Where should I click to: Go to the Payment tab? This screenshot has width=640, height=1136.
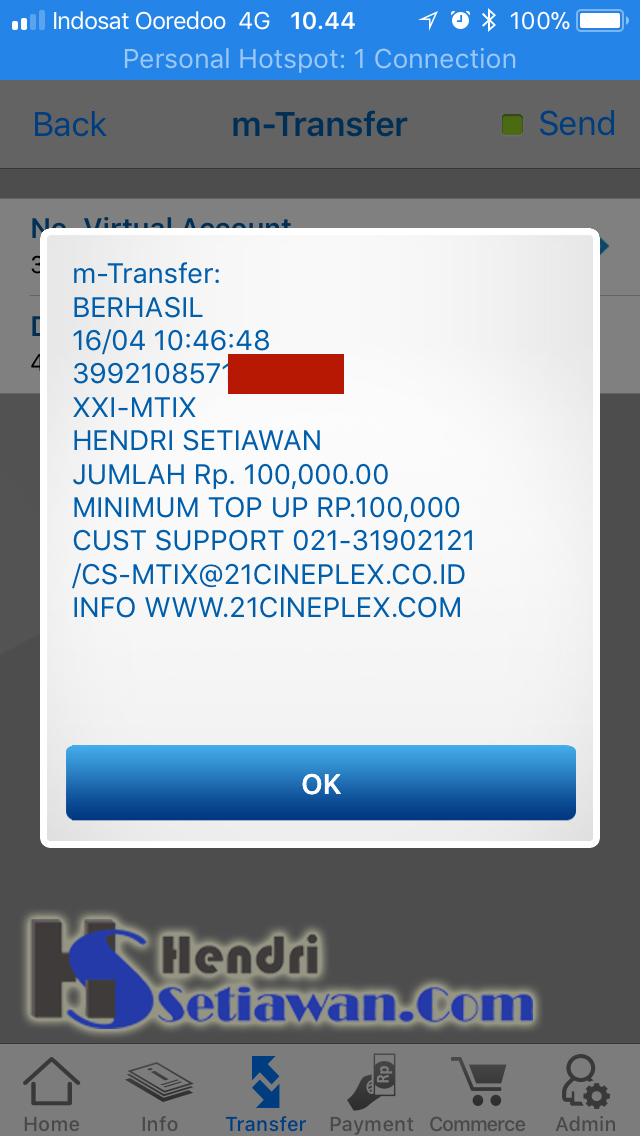pos(372,1093)
